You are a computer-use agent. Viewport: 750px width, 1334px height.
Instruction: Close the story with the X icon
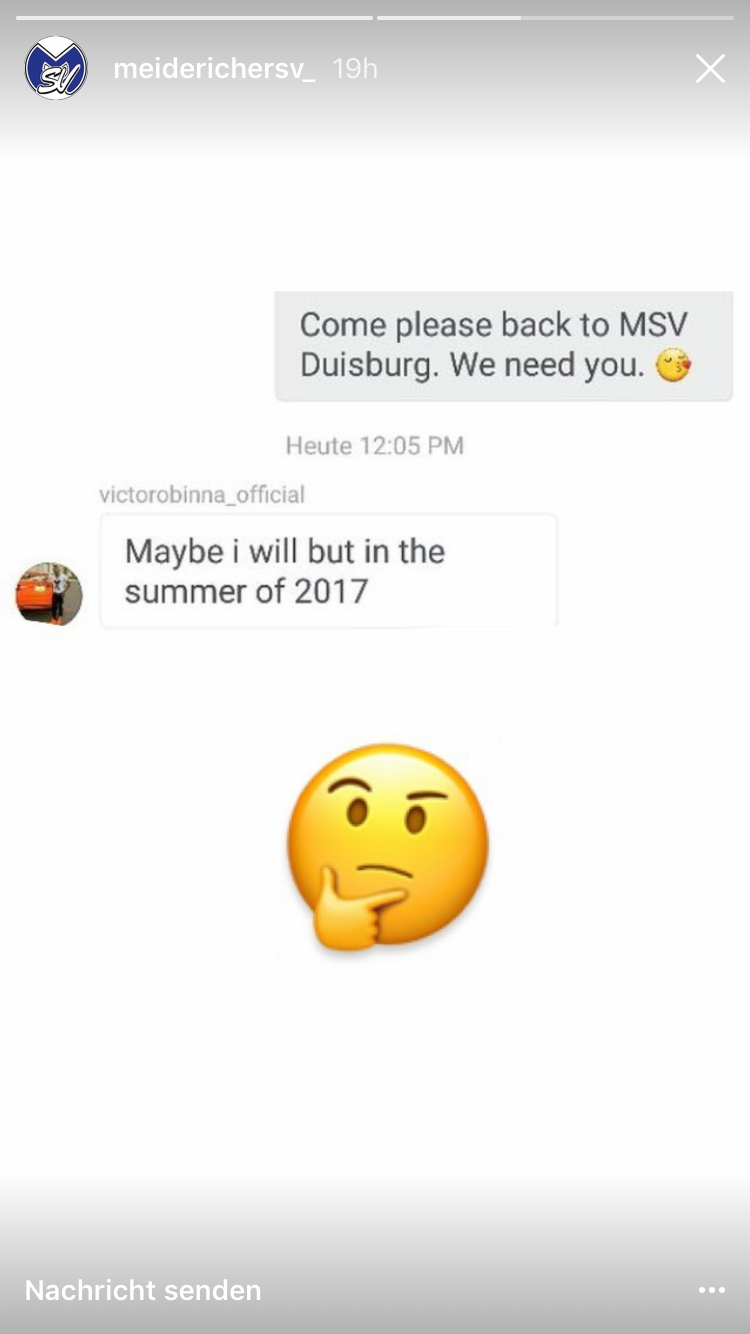click(x=710, y=68)
